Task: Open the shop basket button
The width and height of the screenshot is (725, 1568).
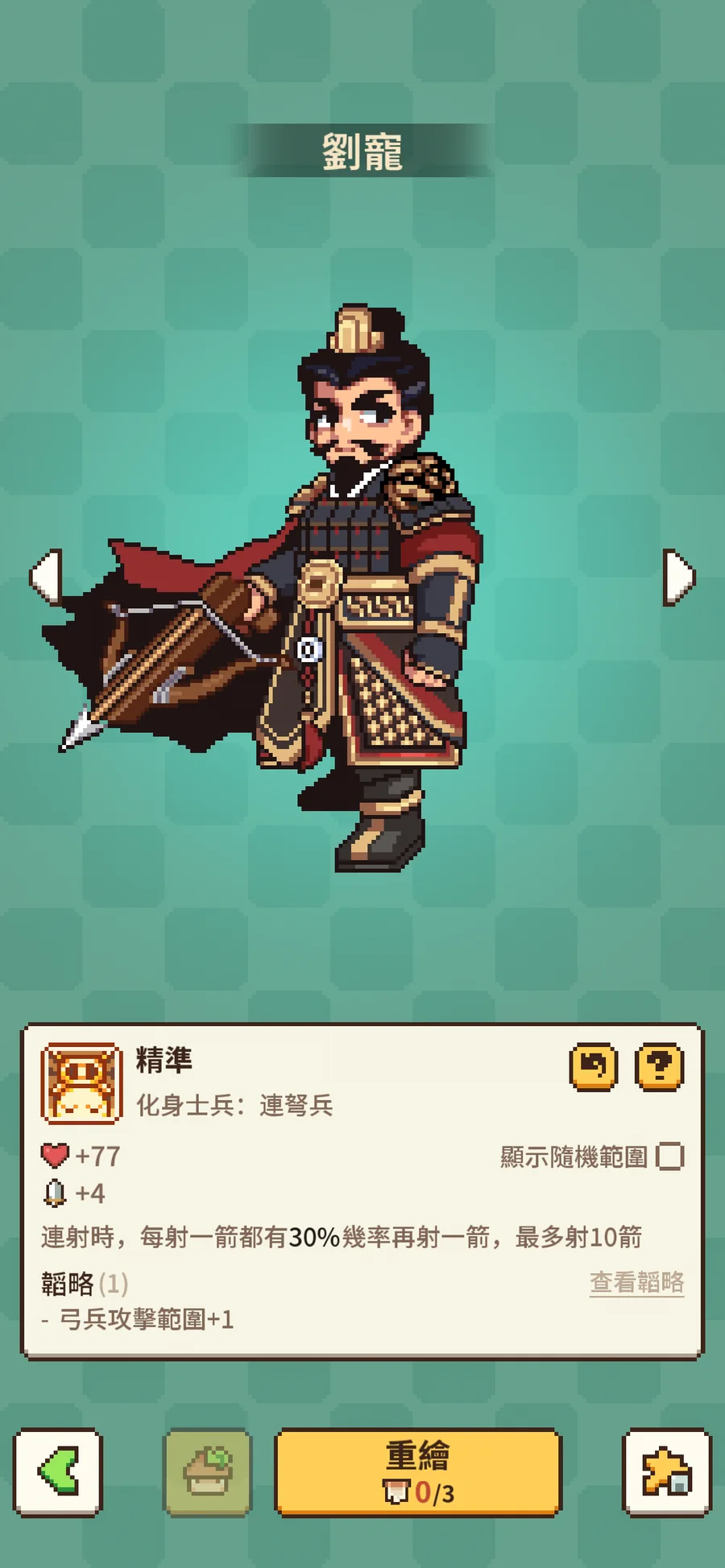Action: click(x=208, y=1472)
